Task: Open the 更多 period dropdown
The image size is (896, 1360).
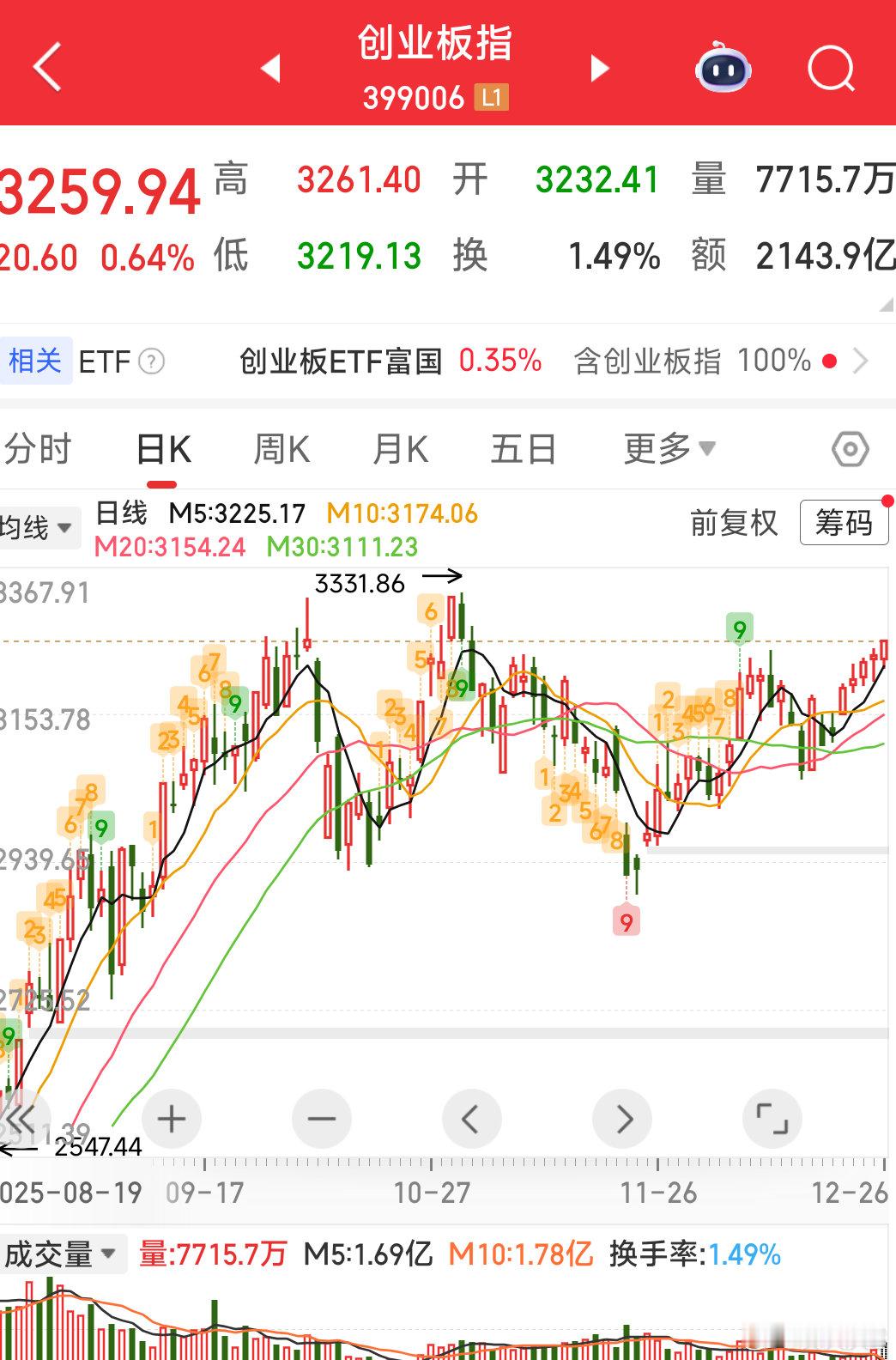Action: (x=669, y=448)
